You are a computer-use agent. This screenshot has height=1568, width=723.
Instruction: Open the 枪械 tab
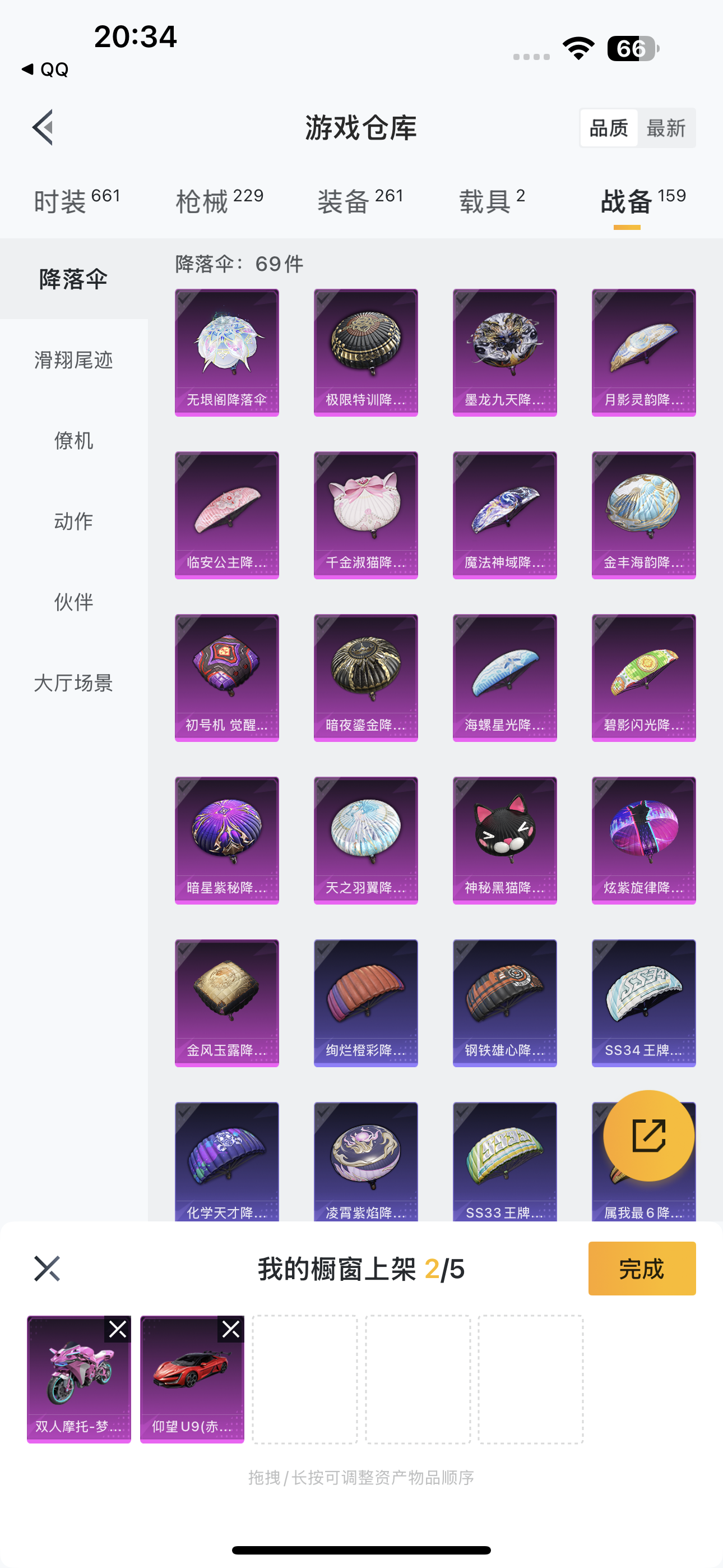219,201
